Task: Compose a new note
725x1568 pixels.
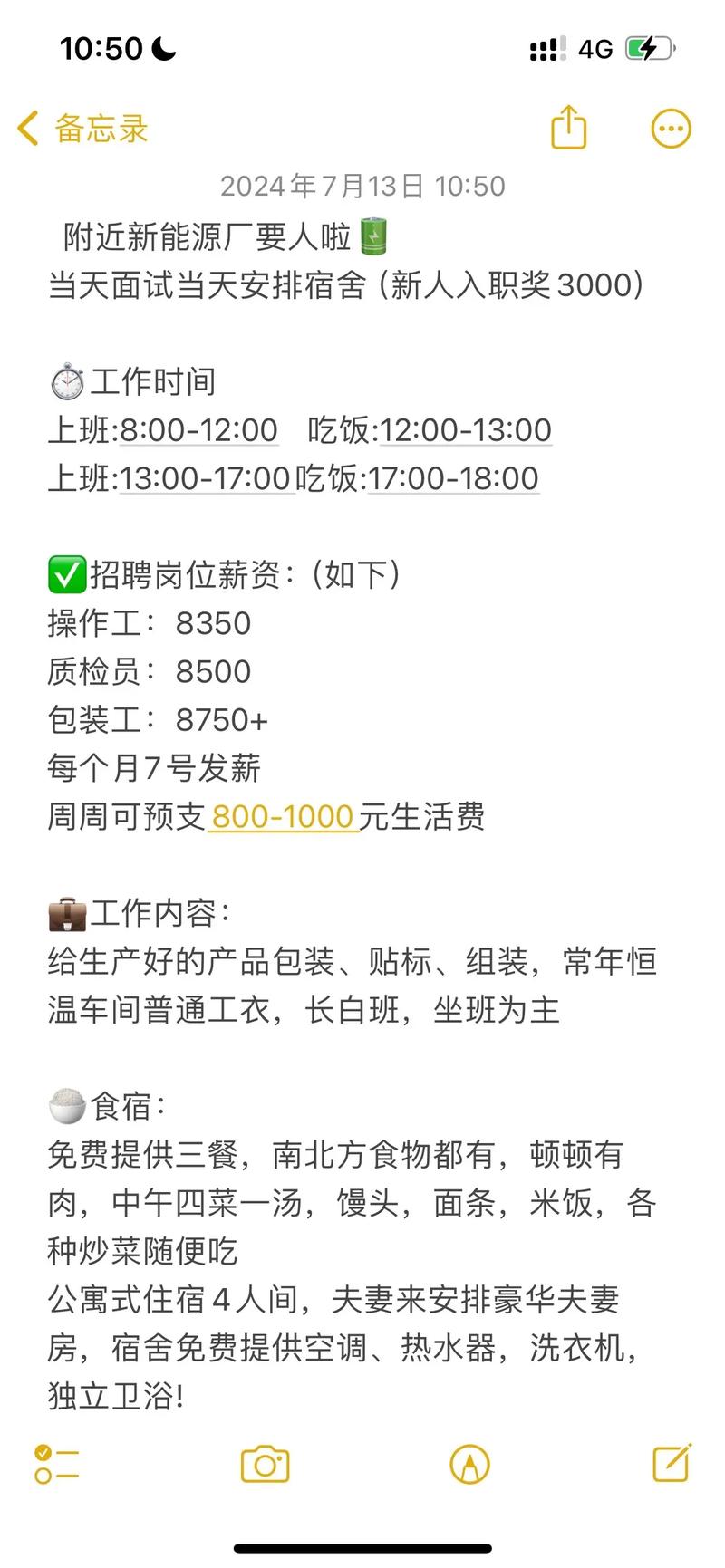Action: [x=672, y=1462]
